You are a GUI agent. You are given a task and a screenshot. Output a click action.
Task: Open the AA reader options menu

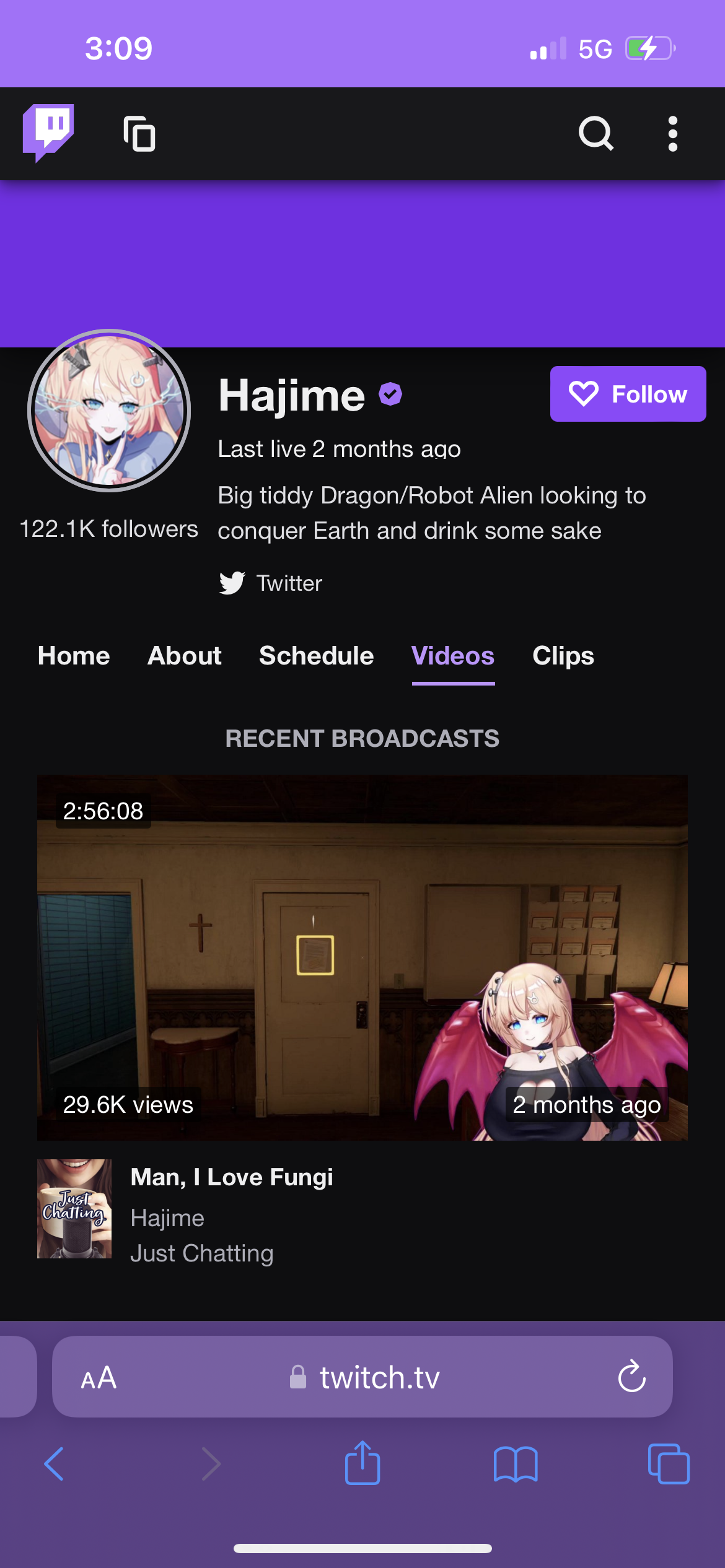pos(99,1378)
